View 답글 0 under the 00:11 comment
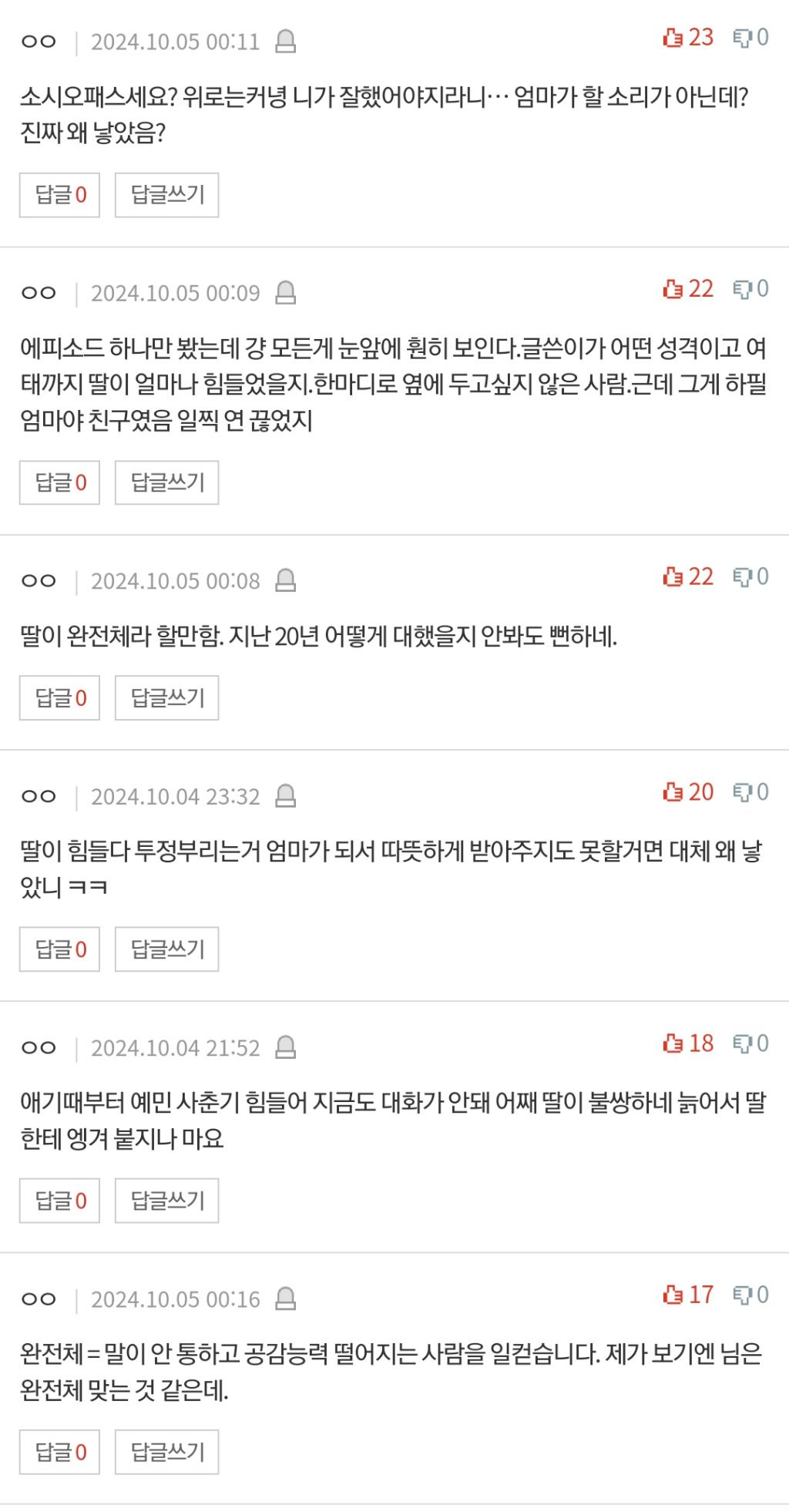The width and height of the screenshot is (789, 1512). coord(60,195)
